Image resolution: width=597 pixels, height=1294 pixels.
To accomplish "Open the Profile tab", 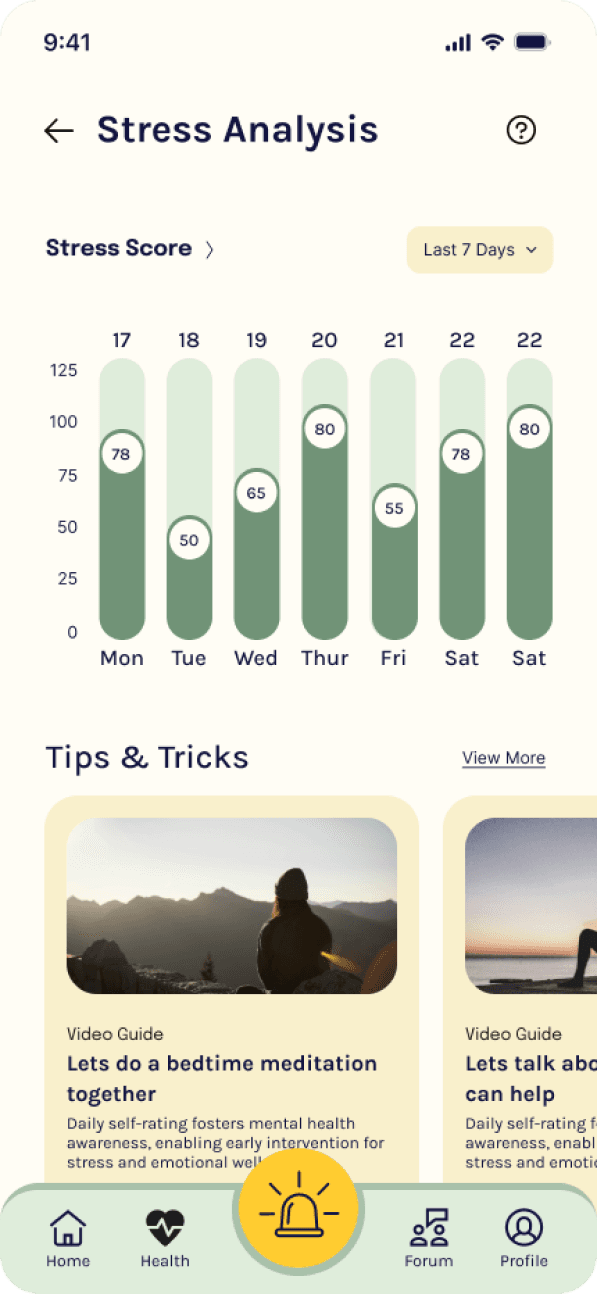I will click(524, 1239).
